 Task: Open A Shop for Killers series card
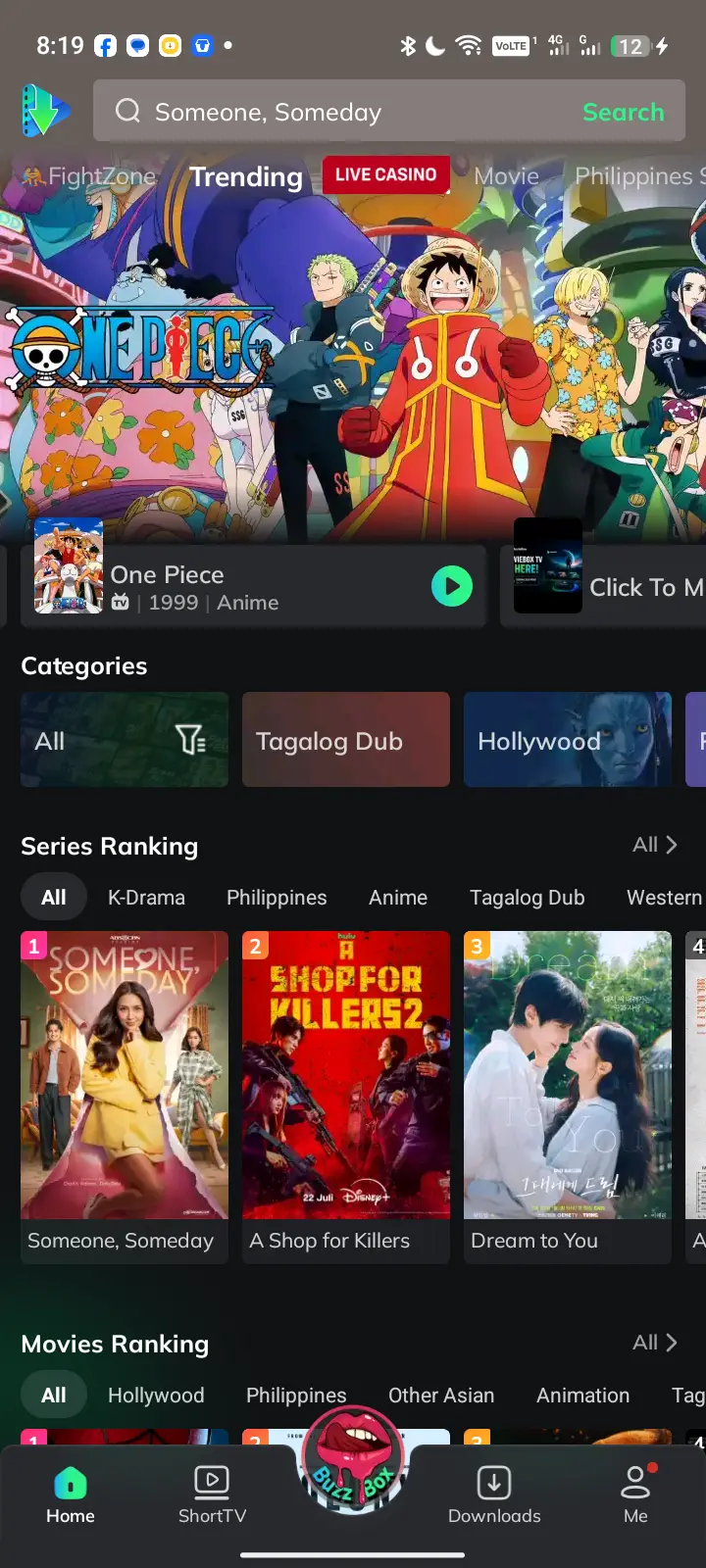pyautogui.click(x=346, y=1097)
